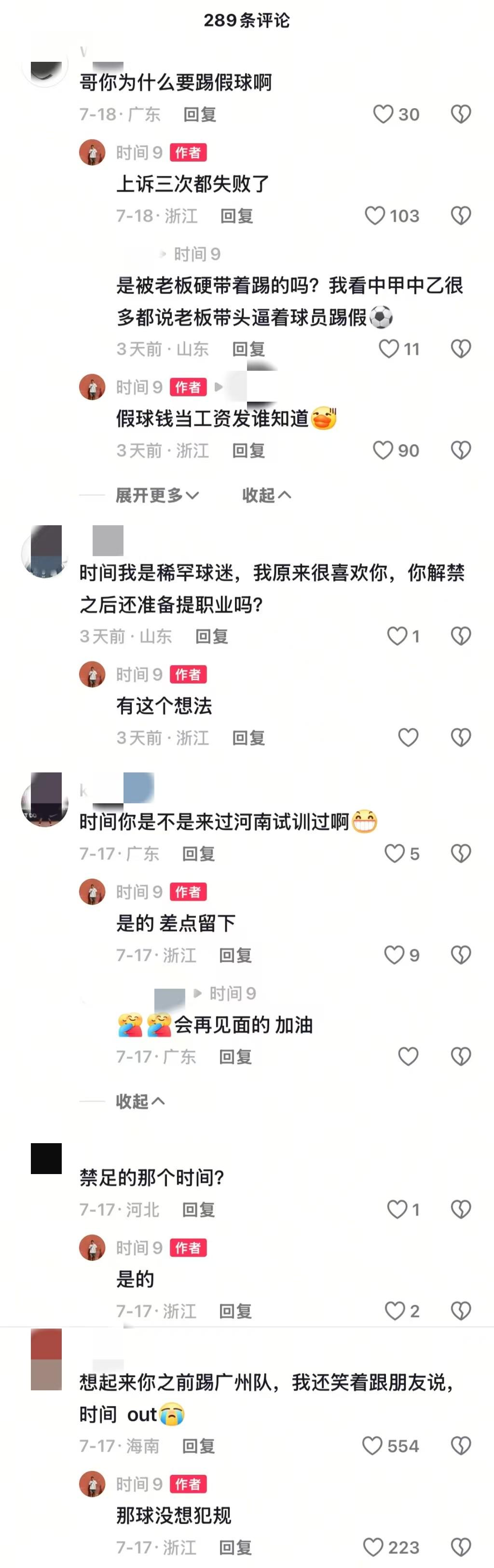Like the reply 假球钱当工资发谁知道
494x1568 pixels.
coord(383,450)
